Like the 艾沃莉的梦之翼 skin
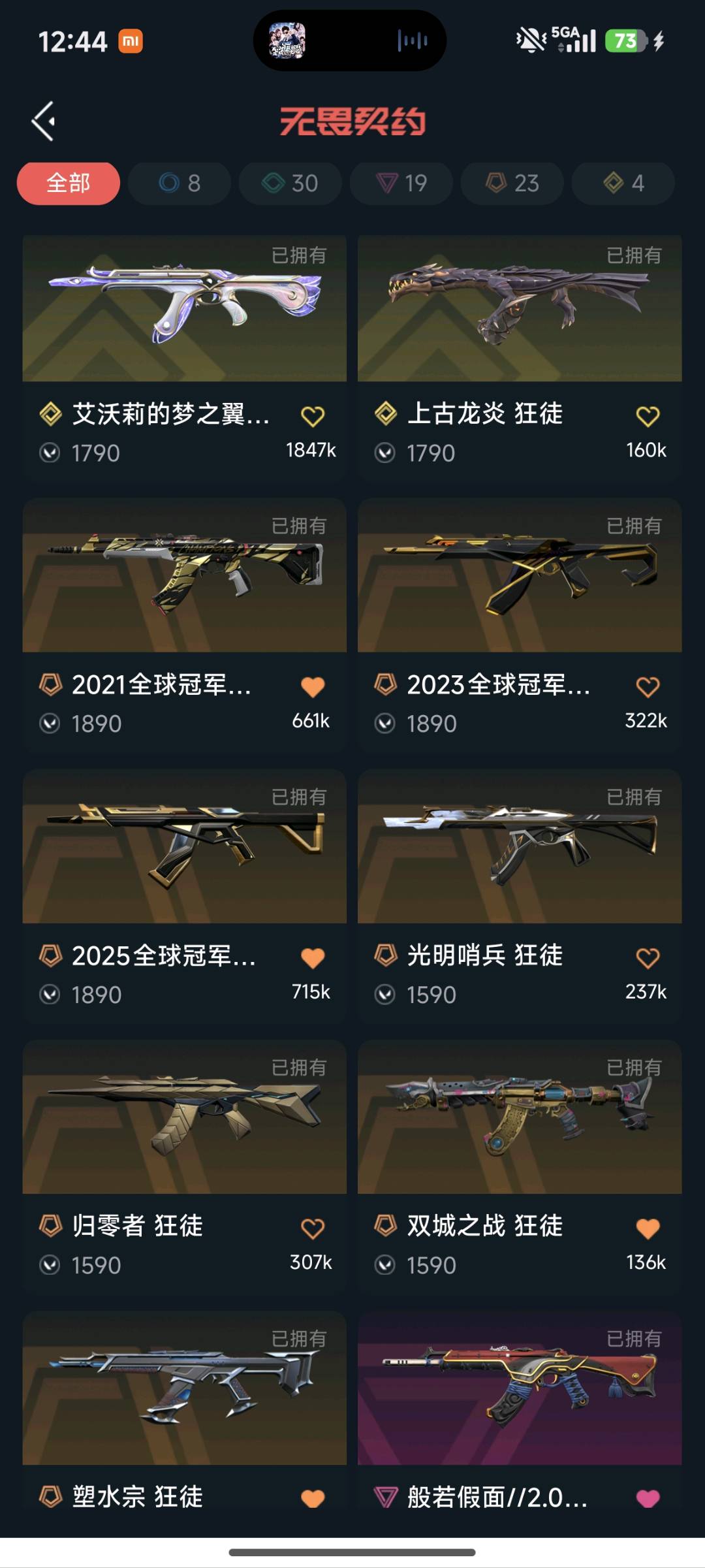705x1568 pixels. [313, 416]
